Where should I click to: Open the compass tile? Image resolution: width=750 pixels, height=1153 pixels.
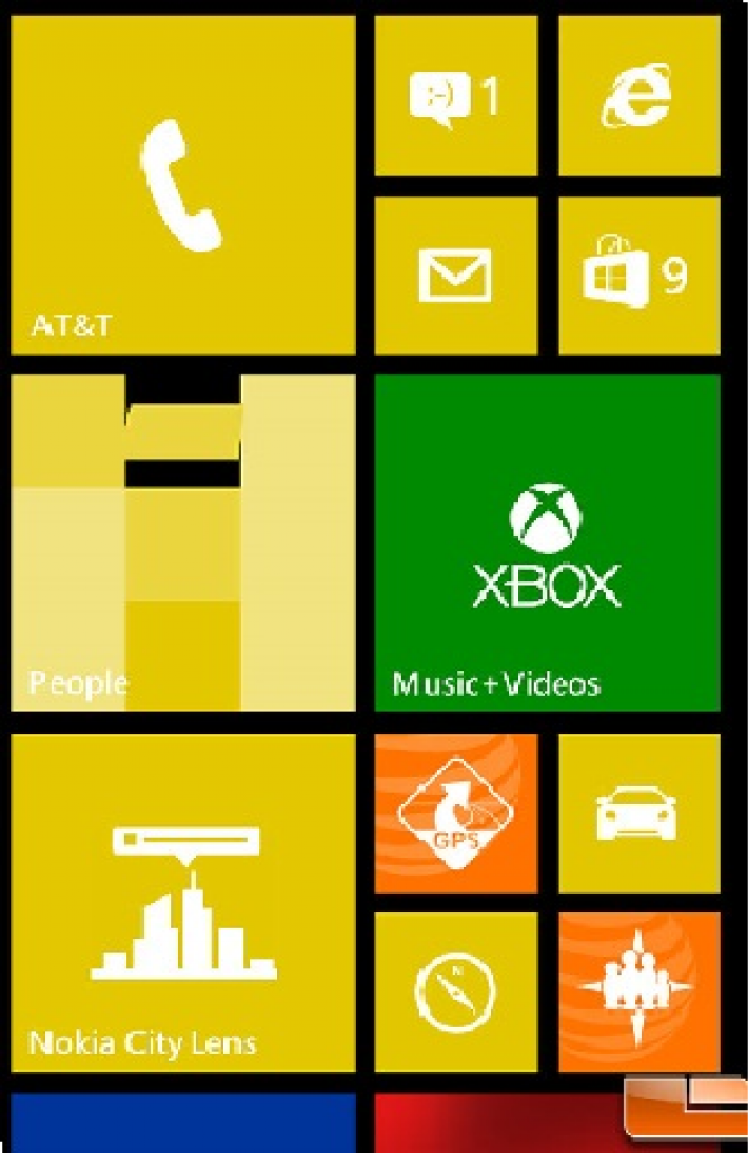(455, 991)
